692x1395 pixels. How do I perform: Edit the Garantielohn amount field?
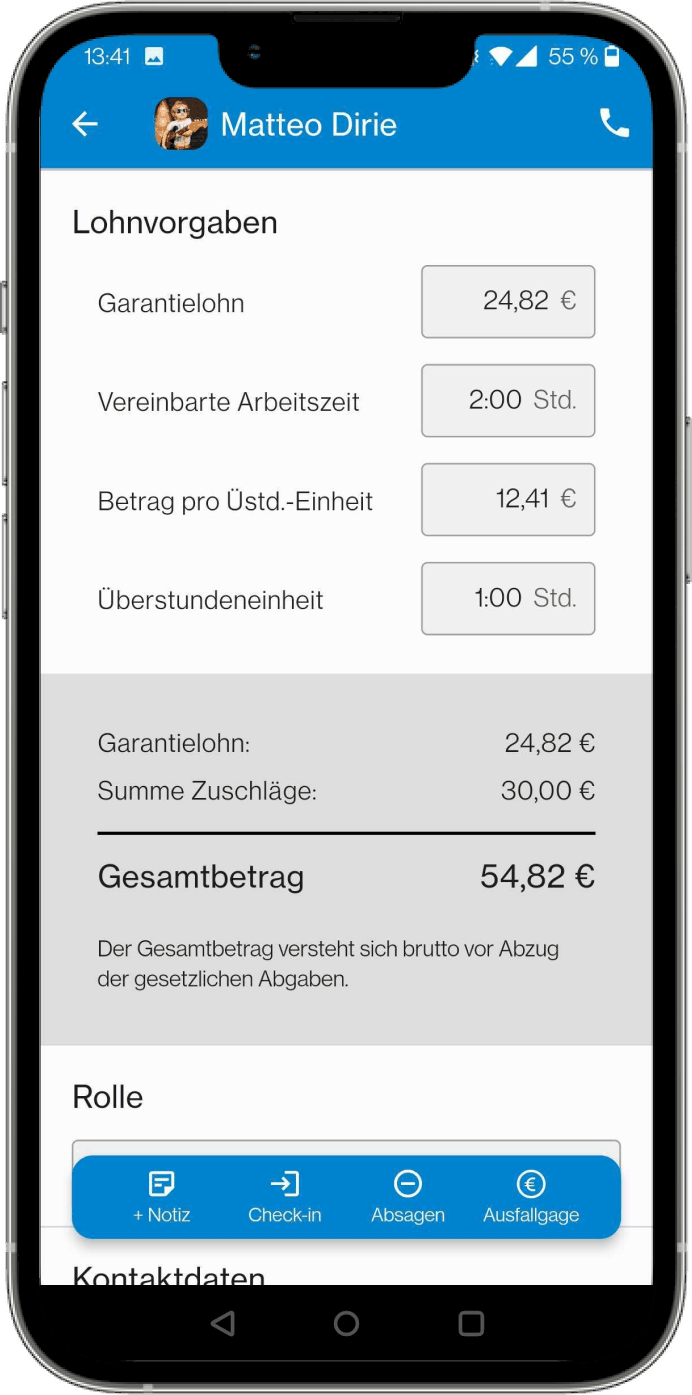point(508,301)
